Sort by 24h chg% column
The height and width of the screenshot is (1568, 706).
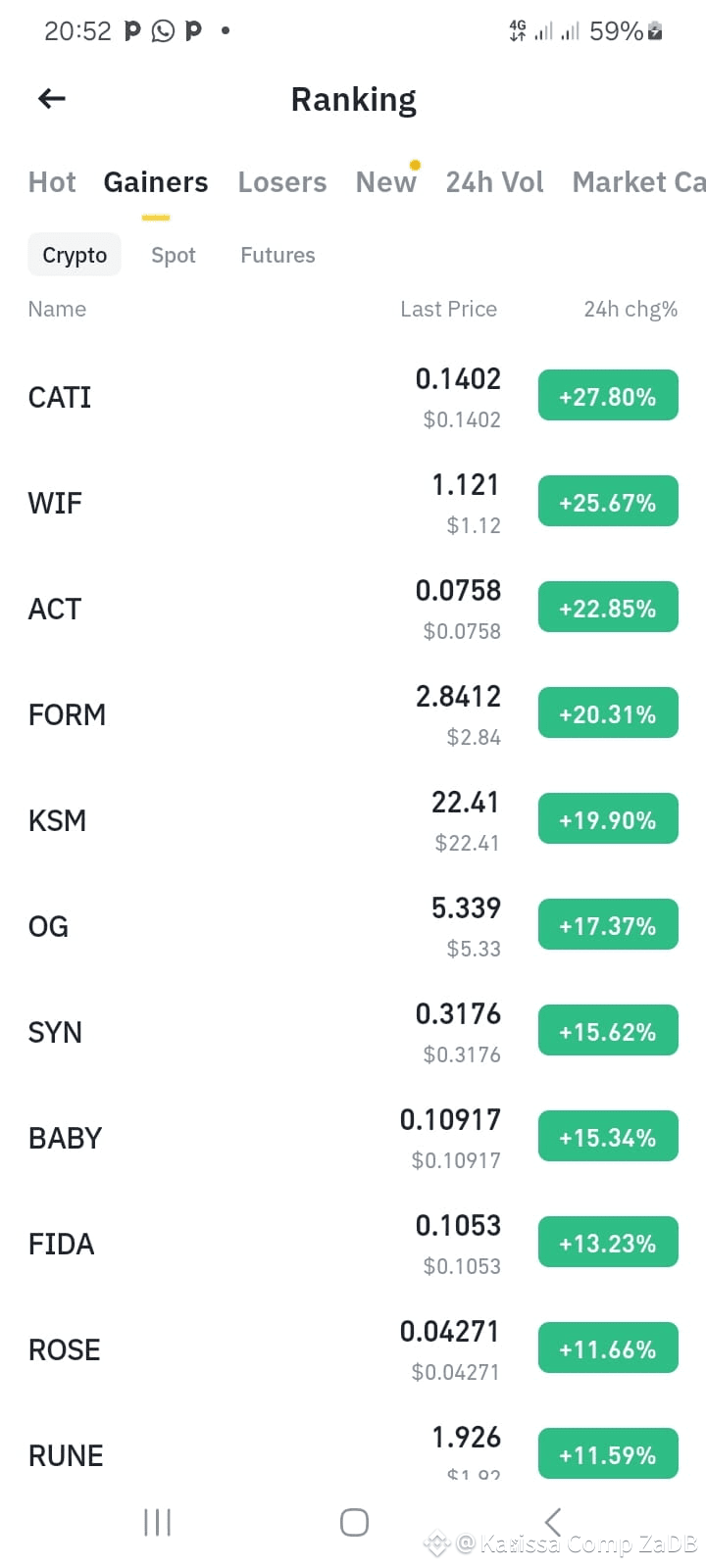pos(630,309)
